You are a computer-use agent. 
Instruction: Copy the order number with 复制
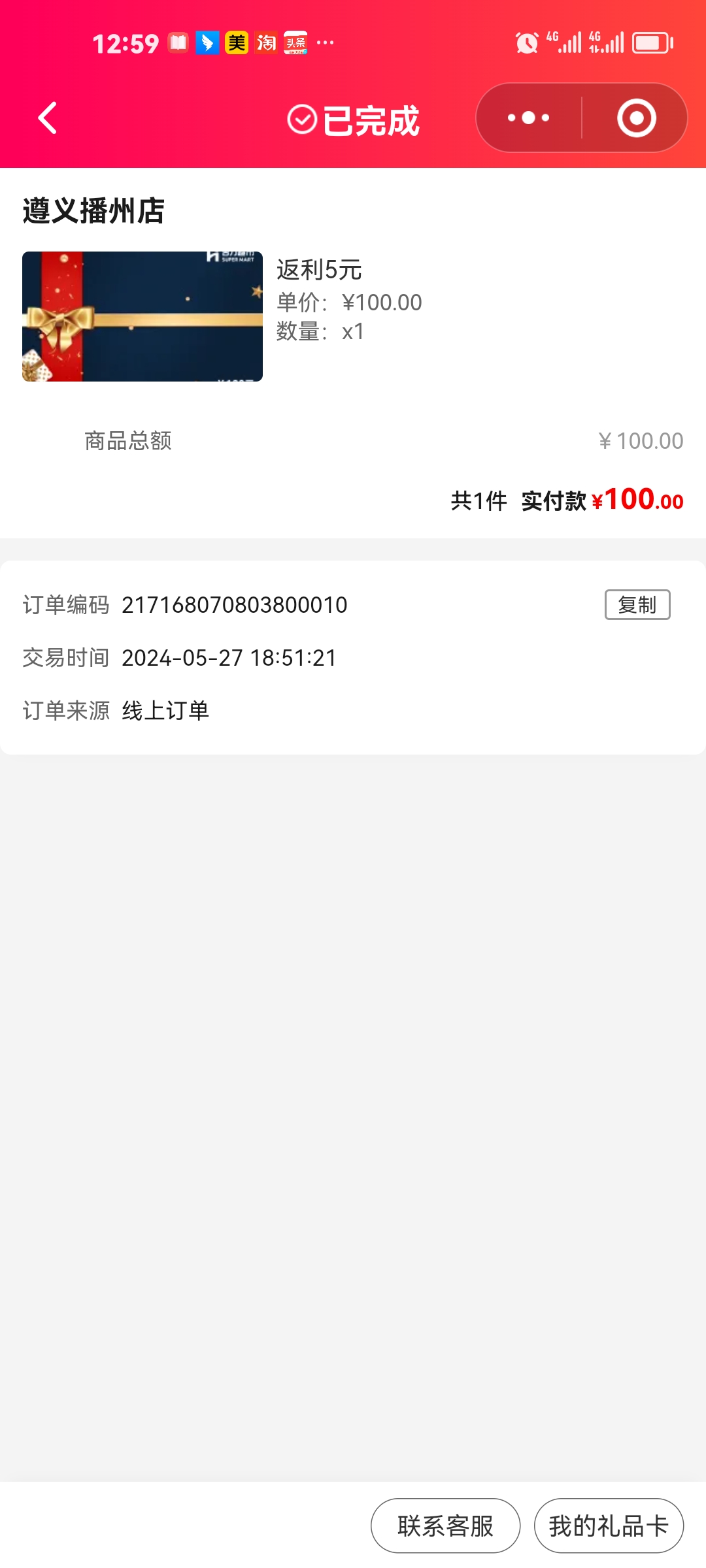[x=637, y=605]
